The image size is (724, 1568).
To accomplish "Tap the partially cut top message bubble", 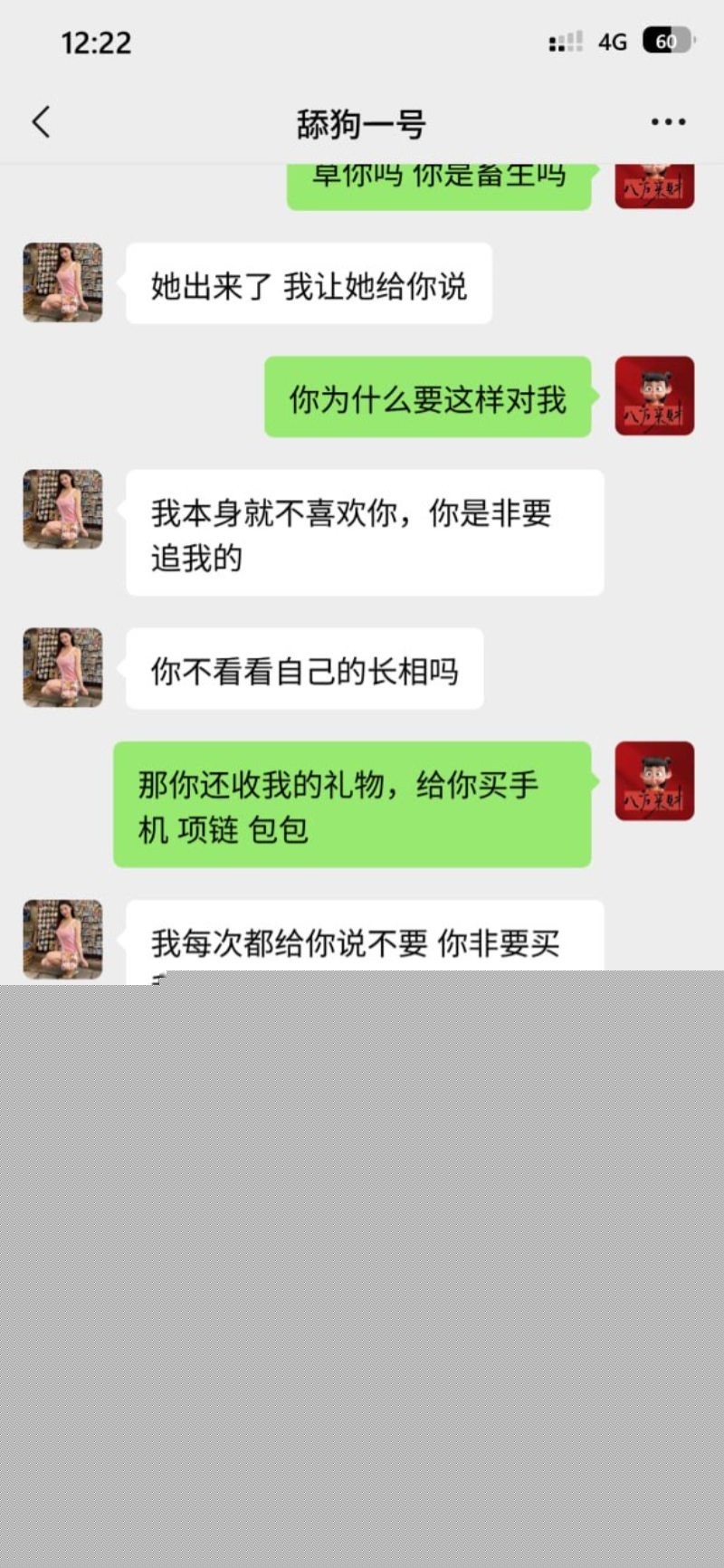I will coord(439,179).
